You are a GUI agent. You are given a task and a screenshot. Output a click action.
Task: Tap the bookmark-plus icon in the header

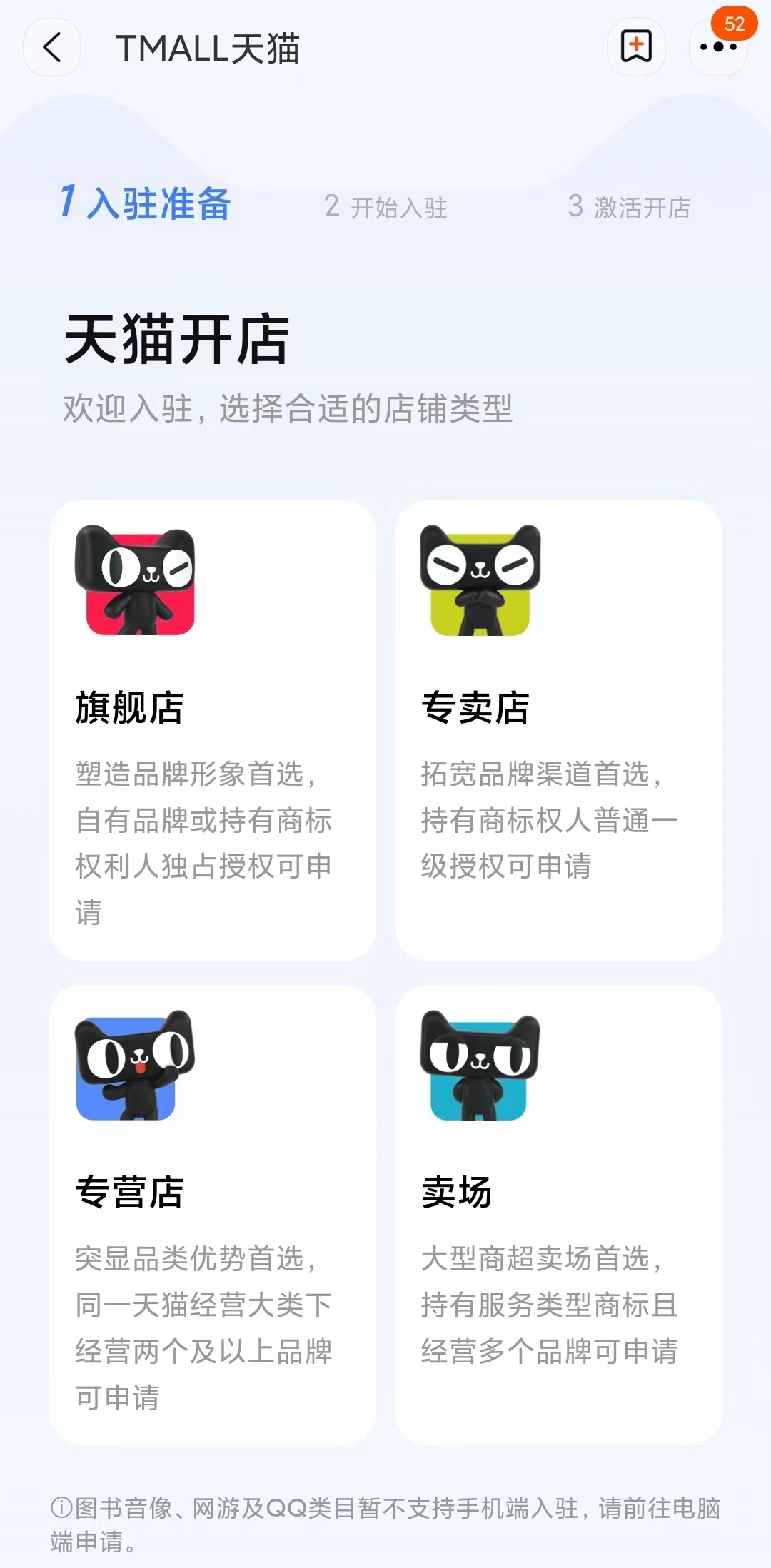tap(636, 47)
